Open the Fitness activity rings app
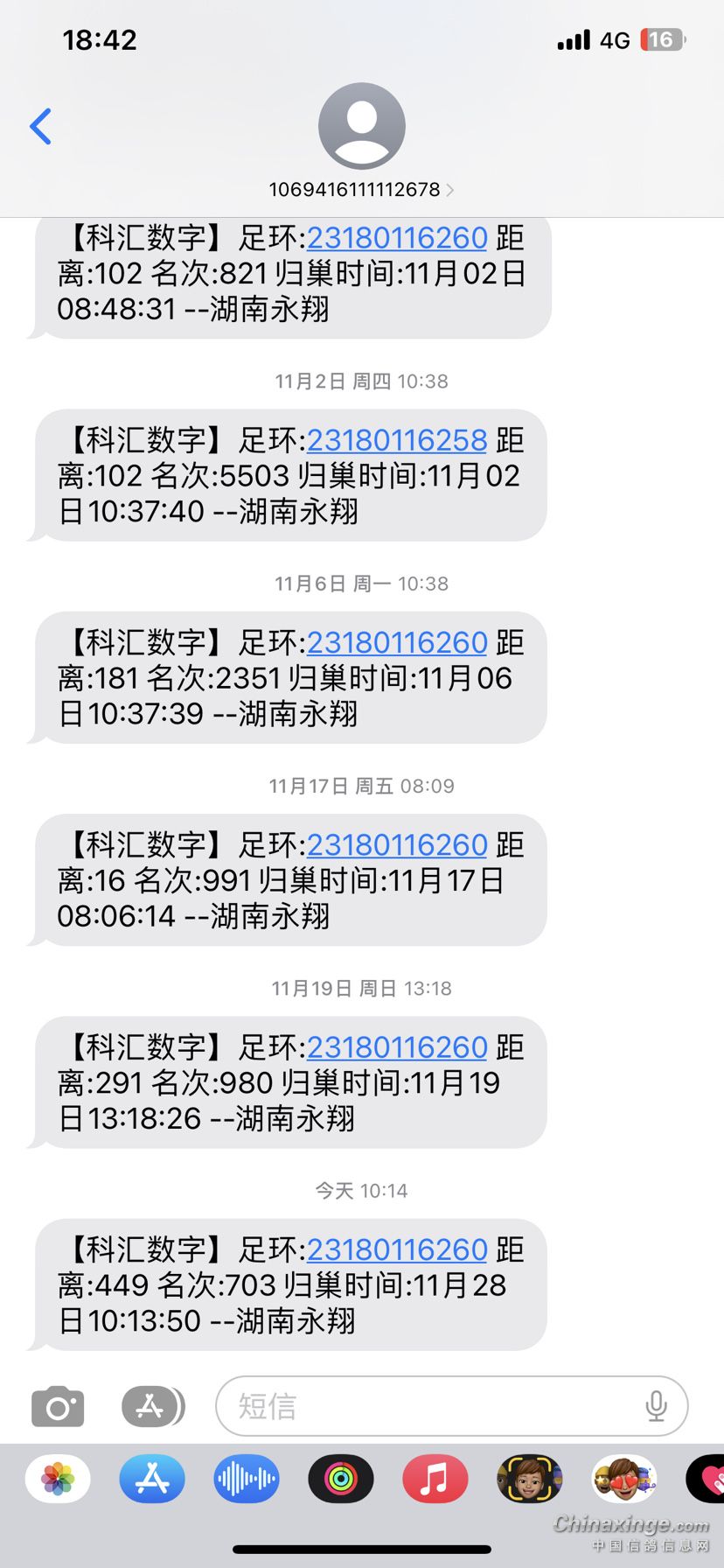The width and height of the screenshot is (724, 1568). 341,1480
